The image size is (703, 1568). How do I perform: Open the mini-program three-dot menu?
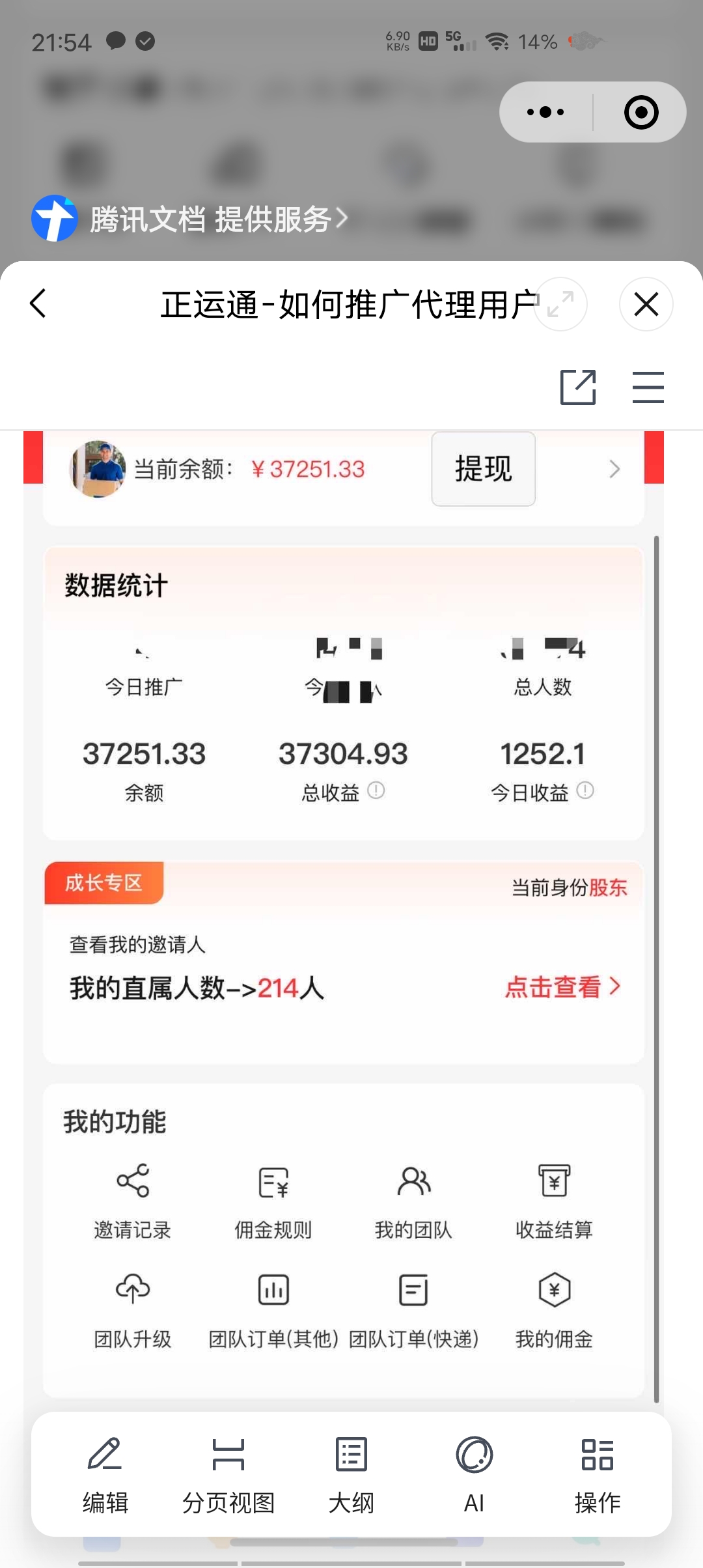coord(545,112)
